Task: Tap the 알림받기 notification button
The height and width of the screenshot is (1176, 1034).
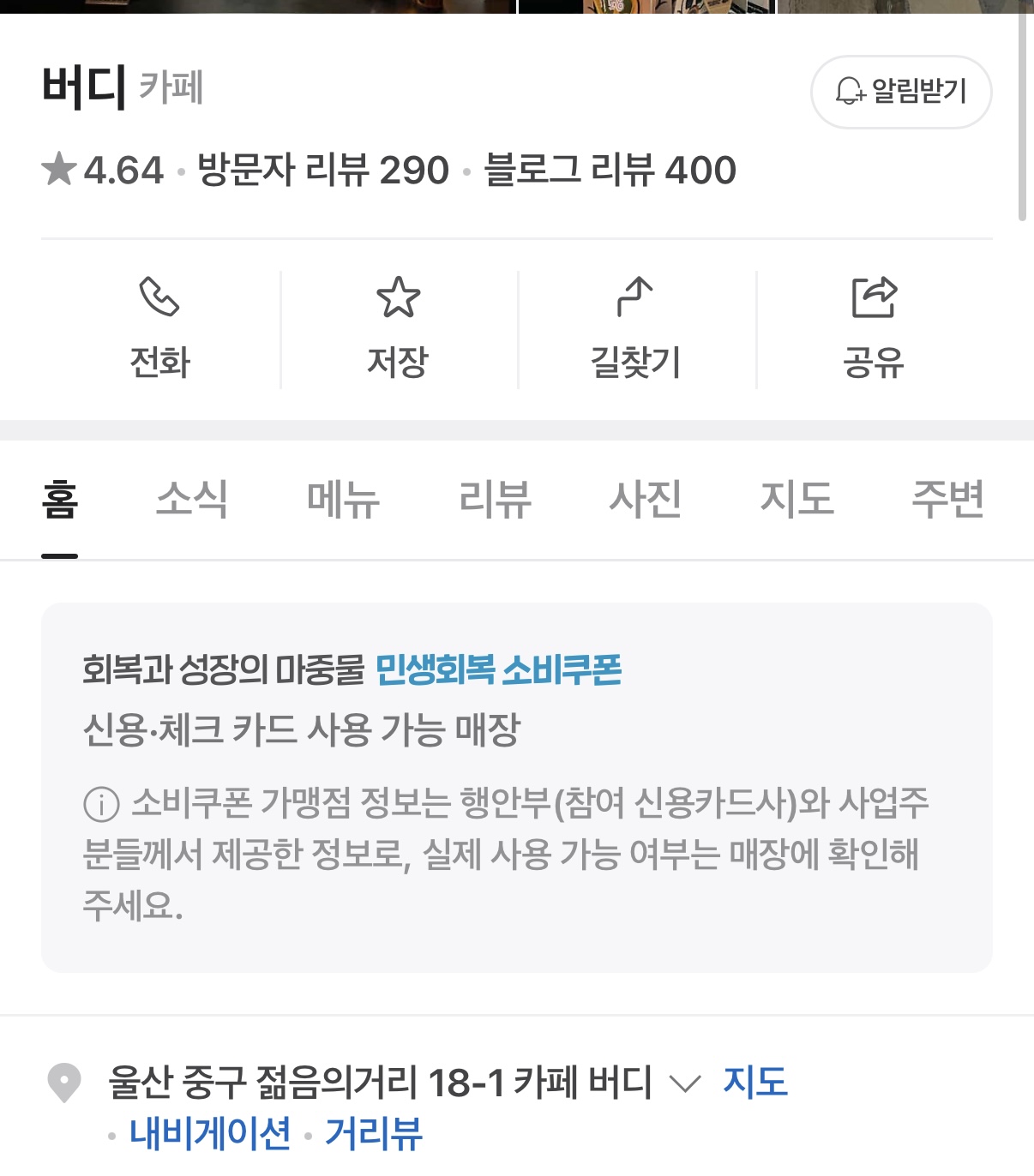Action: pyautogui.click(x=900, y=92)
